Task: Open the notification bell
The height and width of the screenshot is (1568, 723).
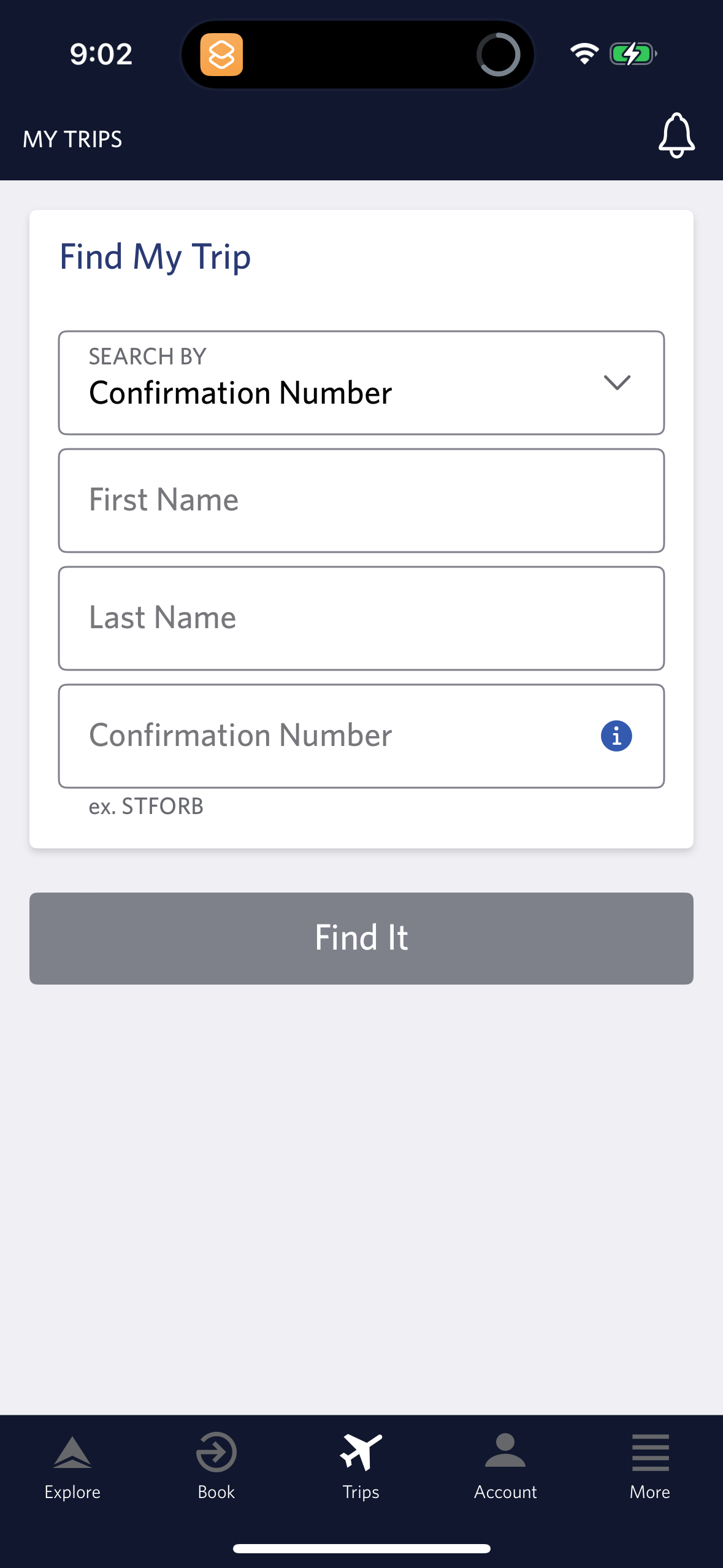Action: [x=676, y=136]
